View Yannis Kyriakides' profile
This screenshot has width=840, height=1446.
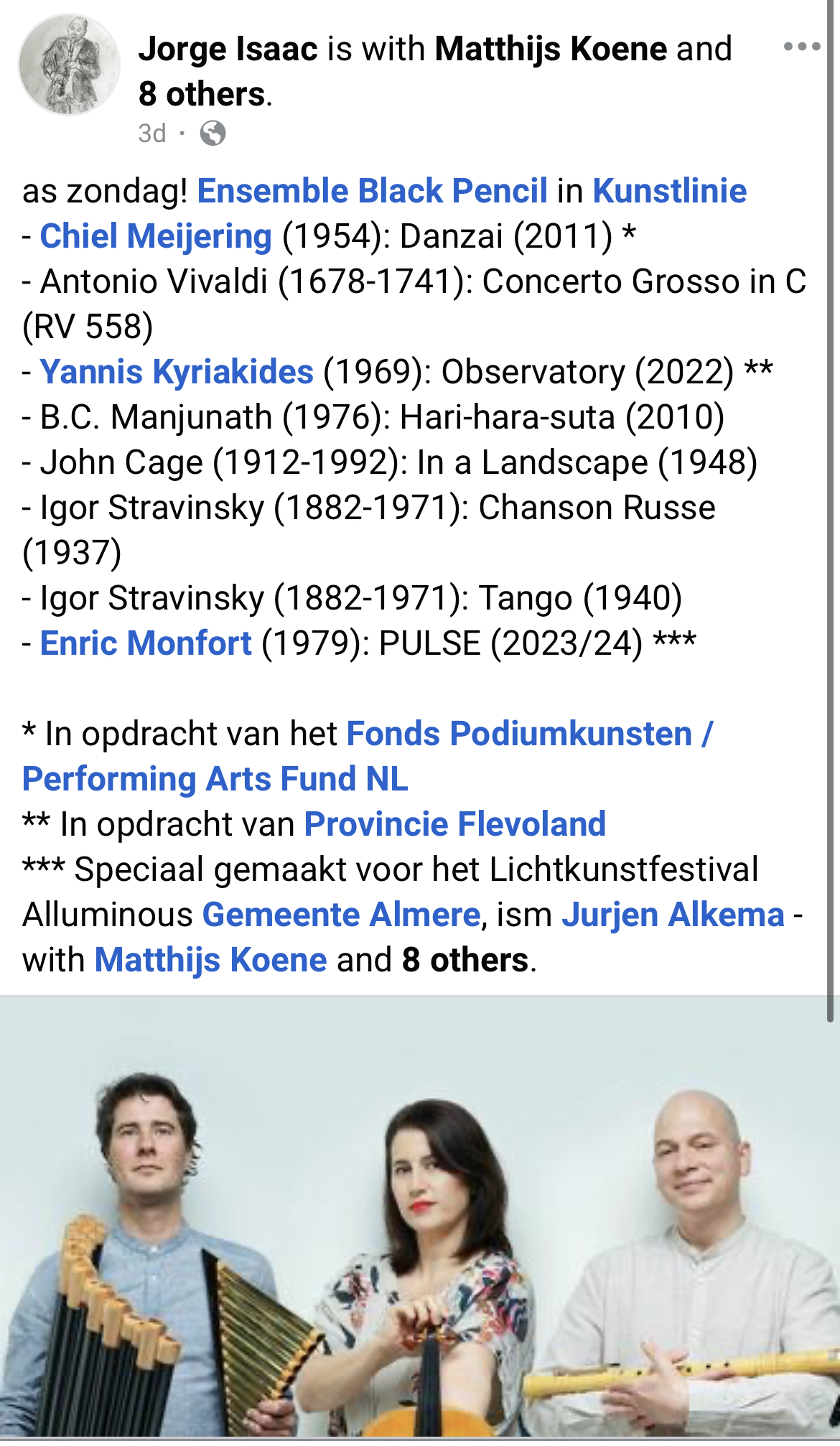[x=177, y=372]
